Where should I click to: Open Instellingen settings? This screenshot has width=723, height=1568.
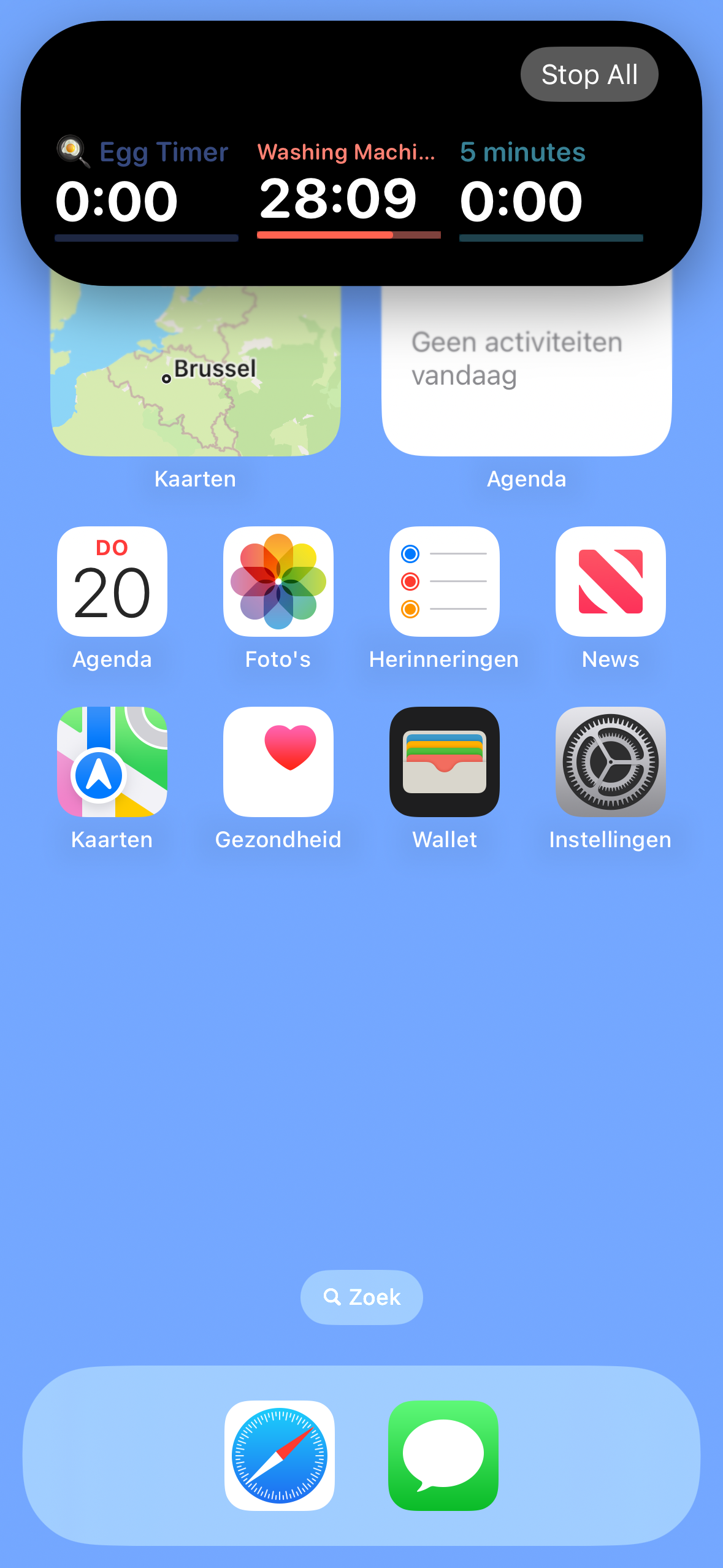point(611,762)
